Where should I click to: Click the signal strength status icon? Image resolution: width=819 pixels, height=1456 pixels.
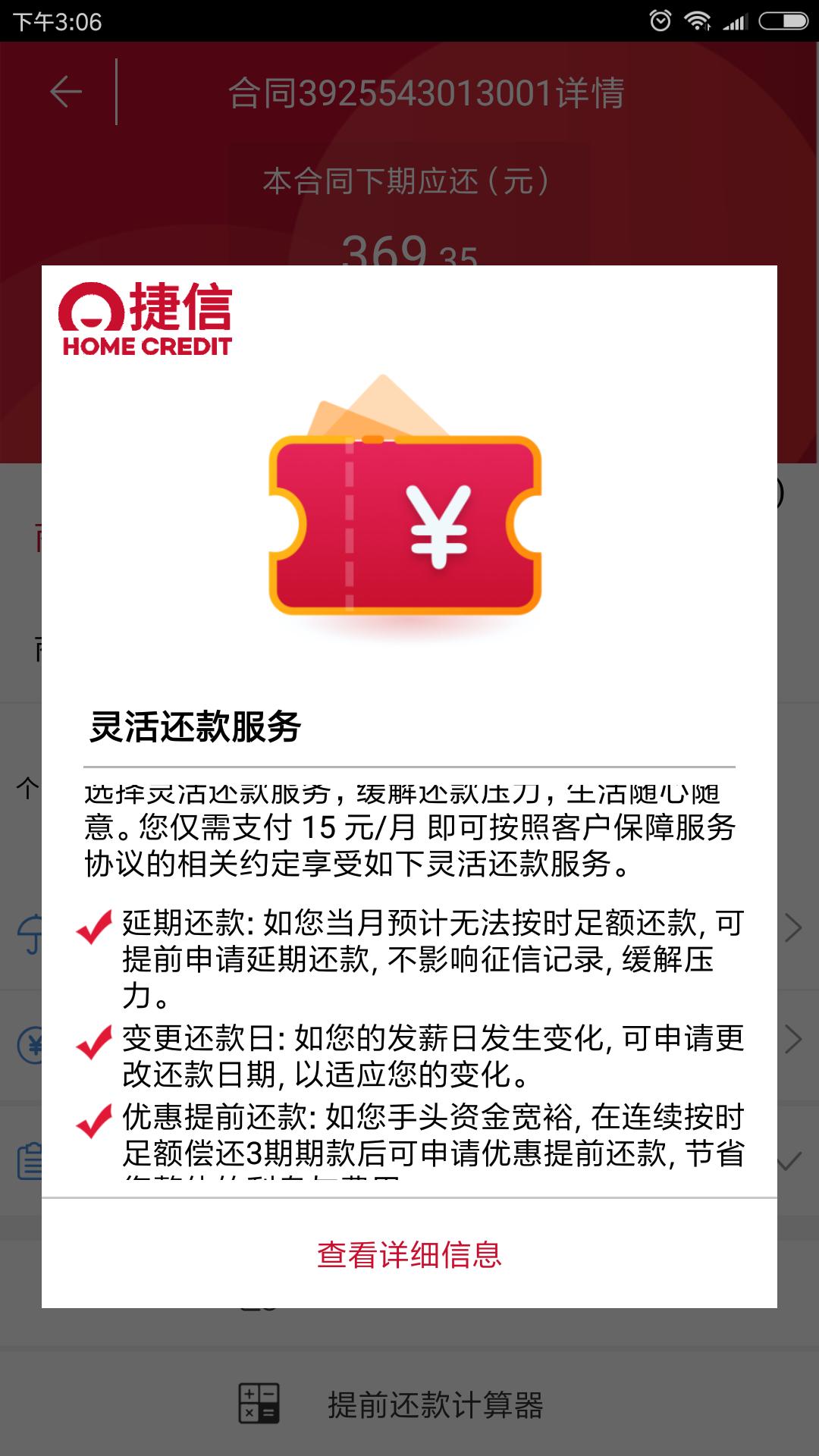pos(735,20)
